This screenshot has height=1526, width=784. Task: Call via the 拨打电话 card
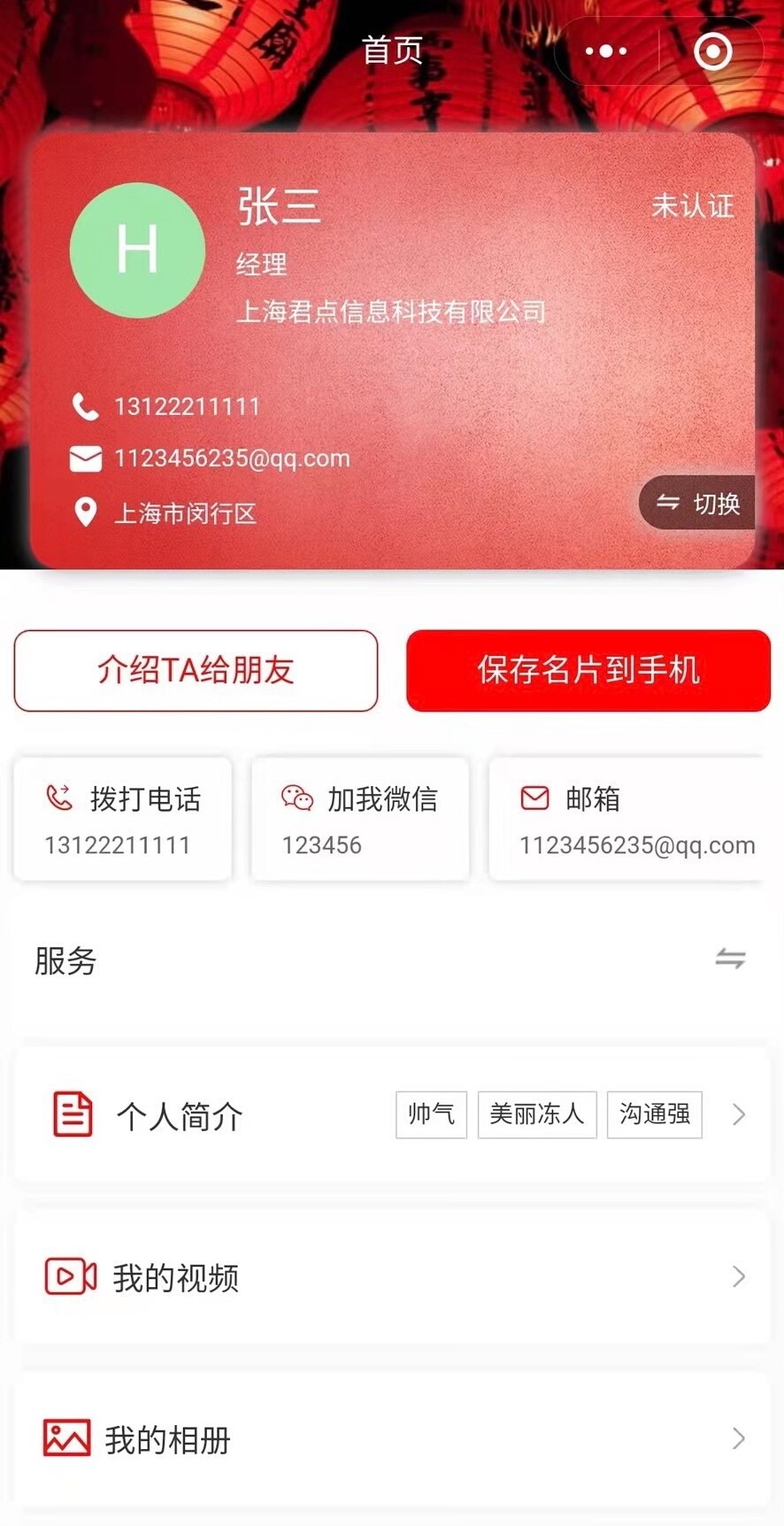123,819
